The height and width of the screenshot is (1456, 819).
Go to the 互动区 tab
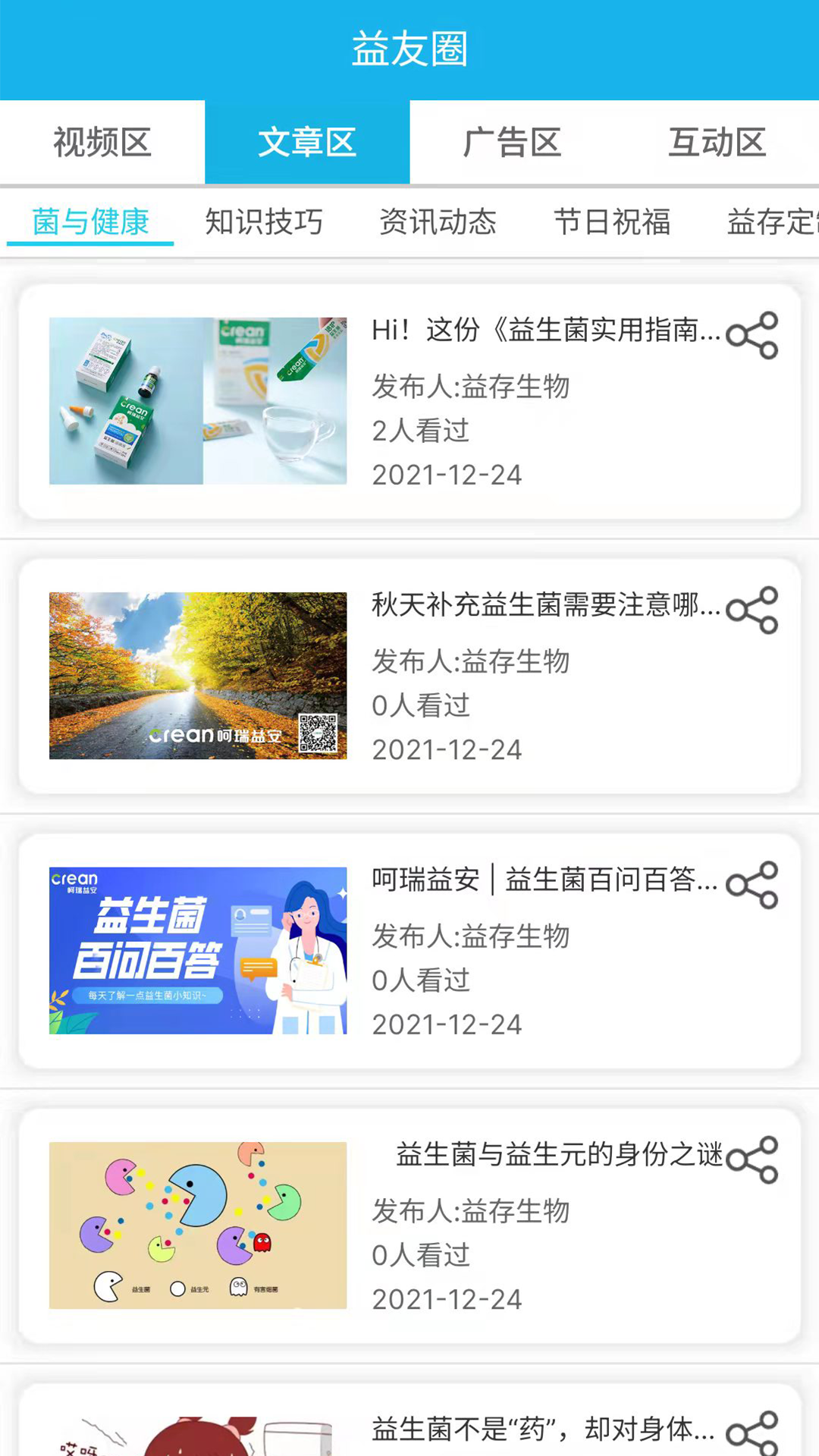coord(717,143)
